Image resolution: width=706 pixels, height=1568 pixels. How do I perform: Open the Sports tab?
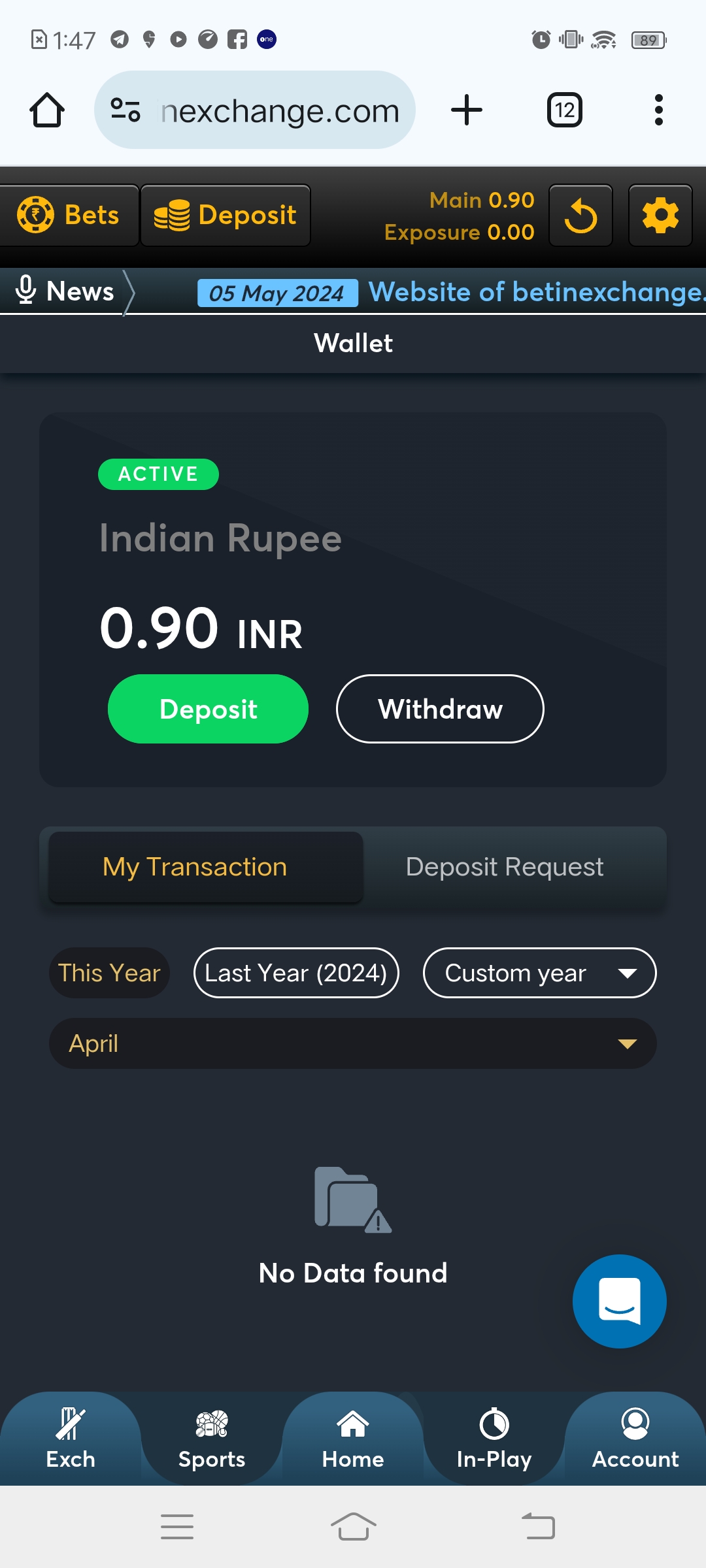coord(212,1439)
